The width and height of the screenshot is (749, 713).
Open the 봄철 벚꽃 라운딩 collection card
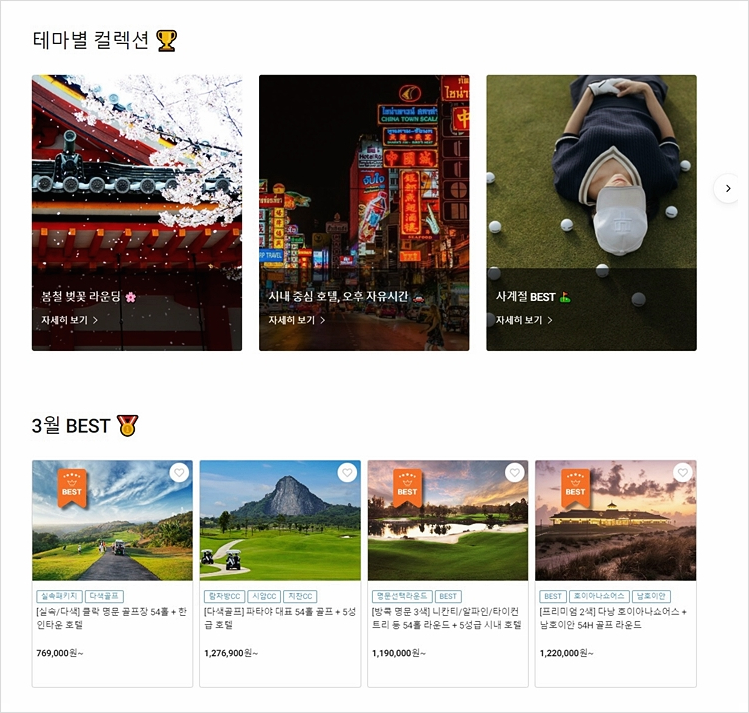(x=137, y=213)
